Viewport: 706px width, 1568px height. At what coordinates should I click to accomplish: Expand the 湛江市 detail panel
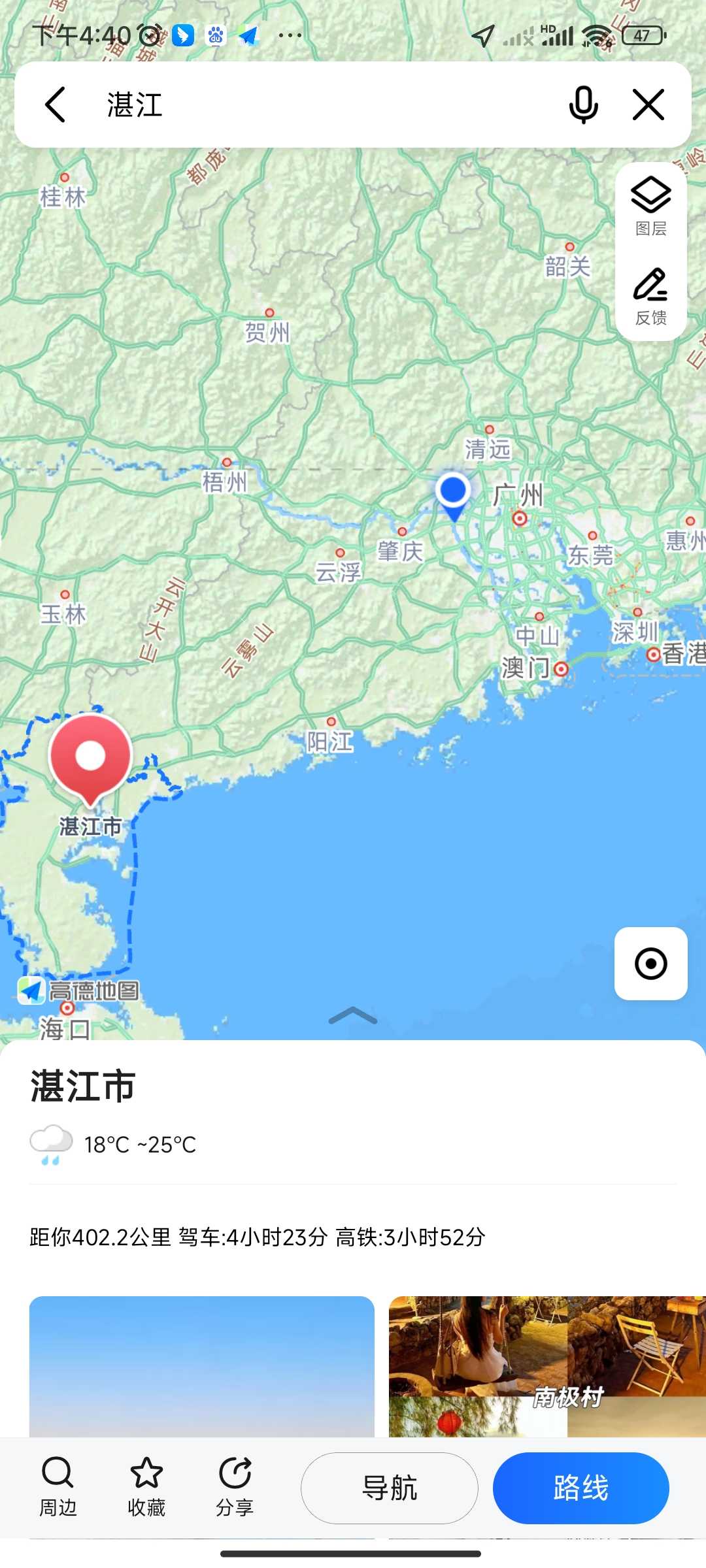click(x=353, y=1016)
